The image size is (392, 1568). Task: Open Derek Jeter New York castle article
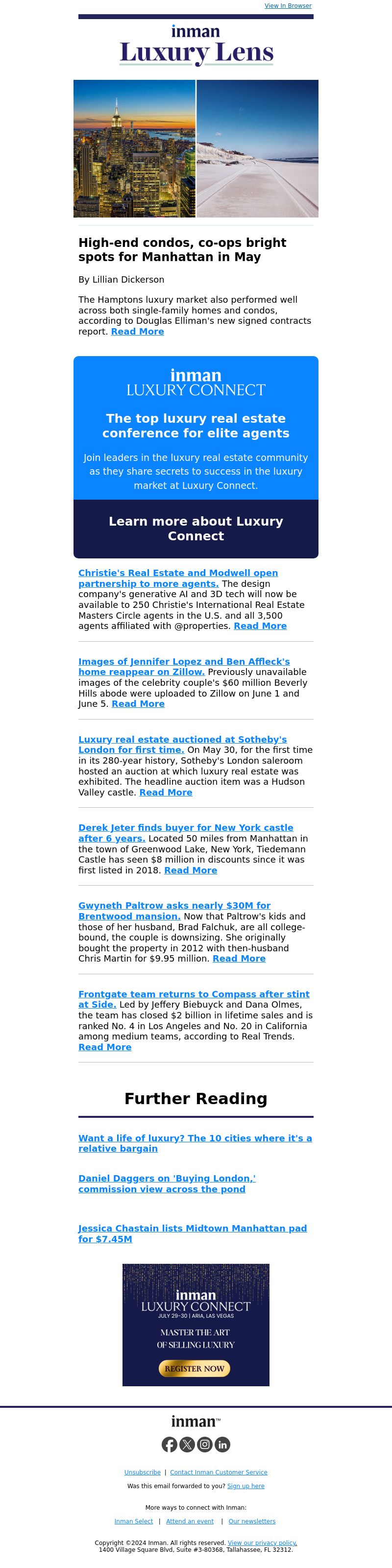[x=185, y=828]
